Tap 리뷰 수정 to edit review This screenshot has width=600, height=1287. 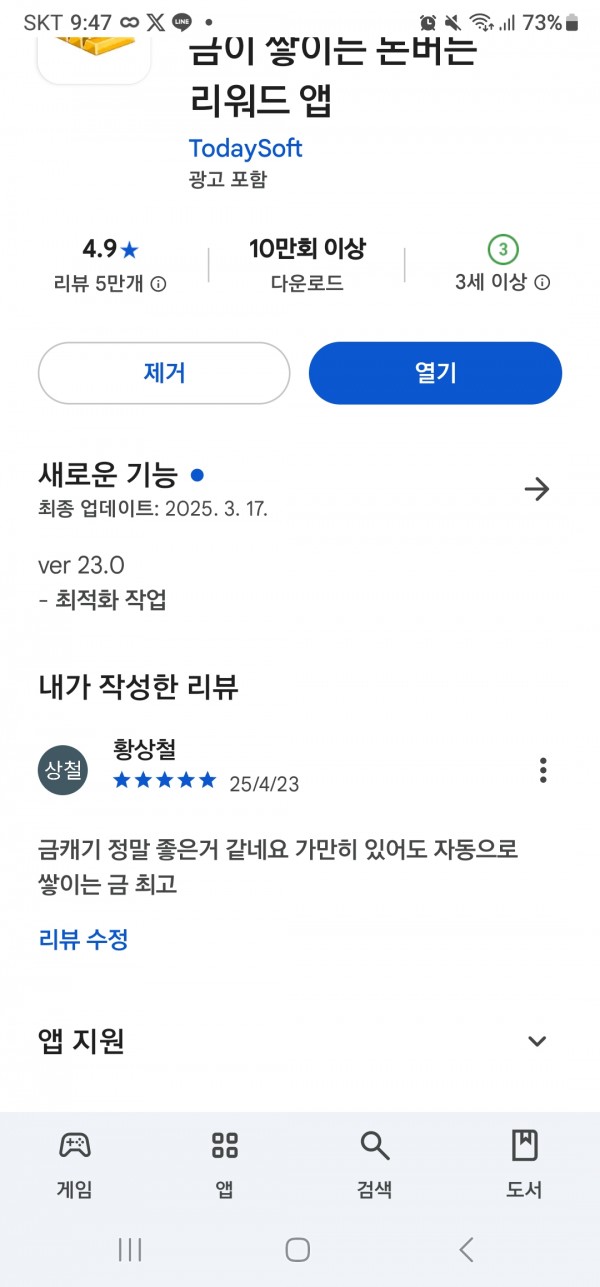coord(83,939)
